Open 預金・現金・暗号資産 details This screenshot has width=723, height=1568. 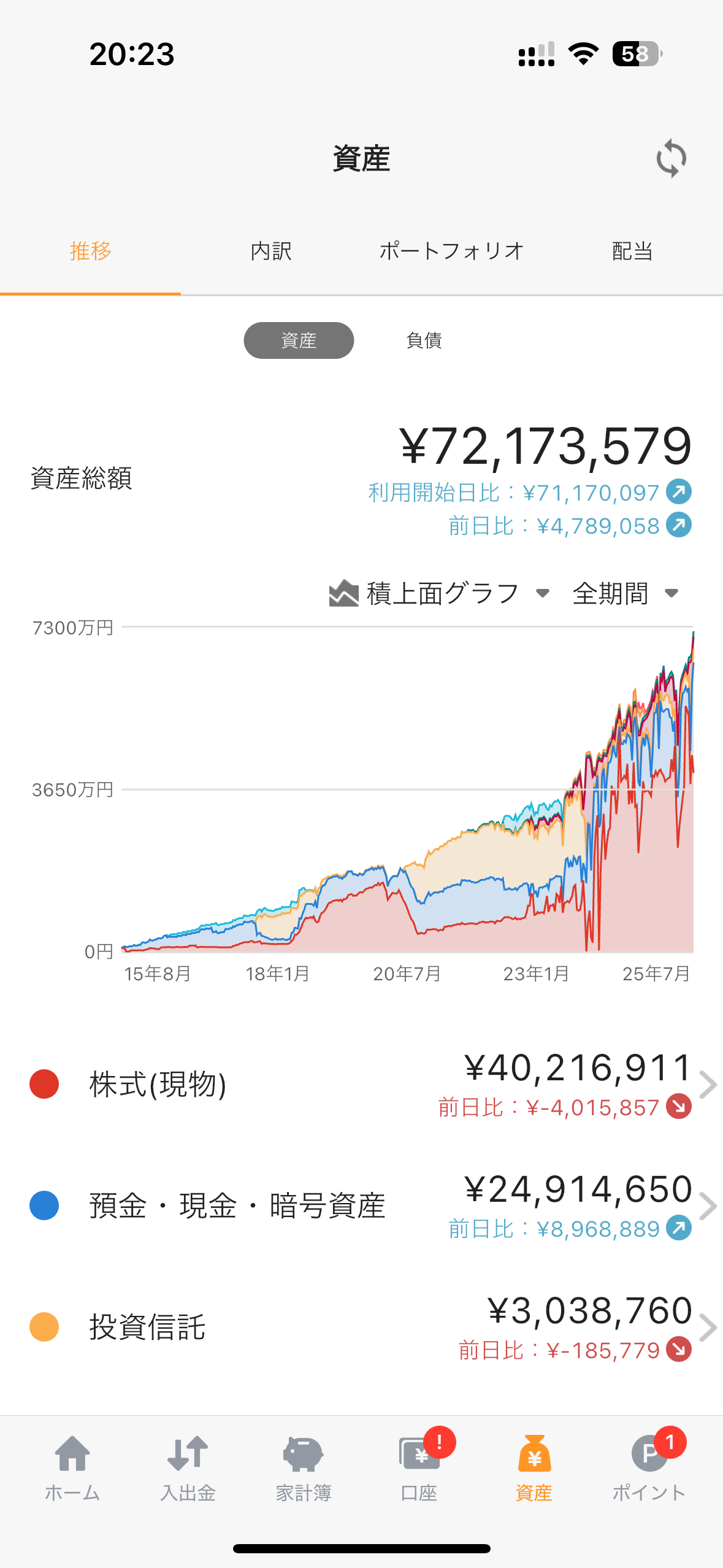click(361, 1206)
